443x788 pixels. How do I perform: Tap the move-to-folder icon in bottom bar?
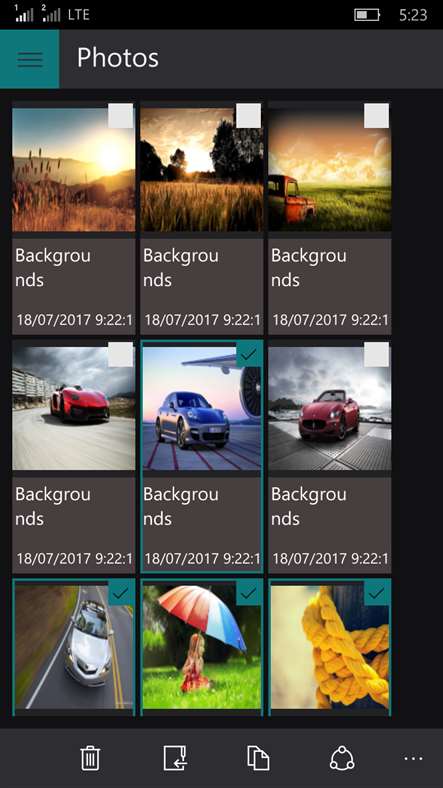[175, 758]
